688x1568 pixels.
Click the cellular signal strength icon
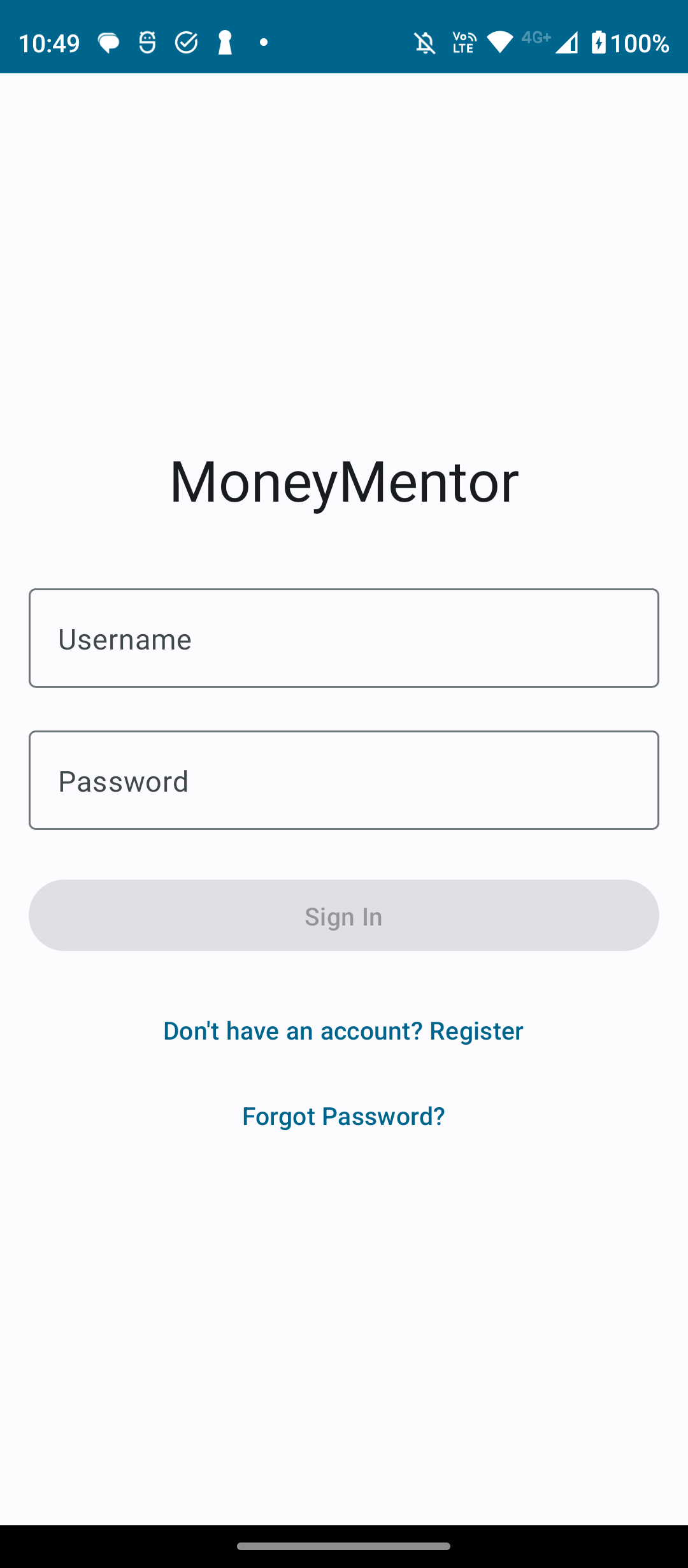click(x=567, y=42)
